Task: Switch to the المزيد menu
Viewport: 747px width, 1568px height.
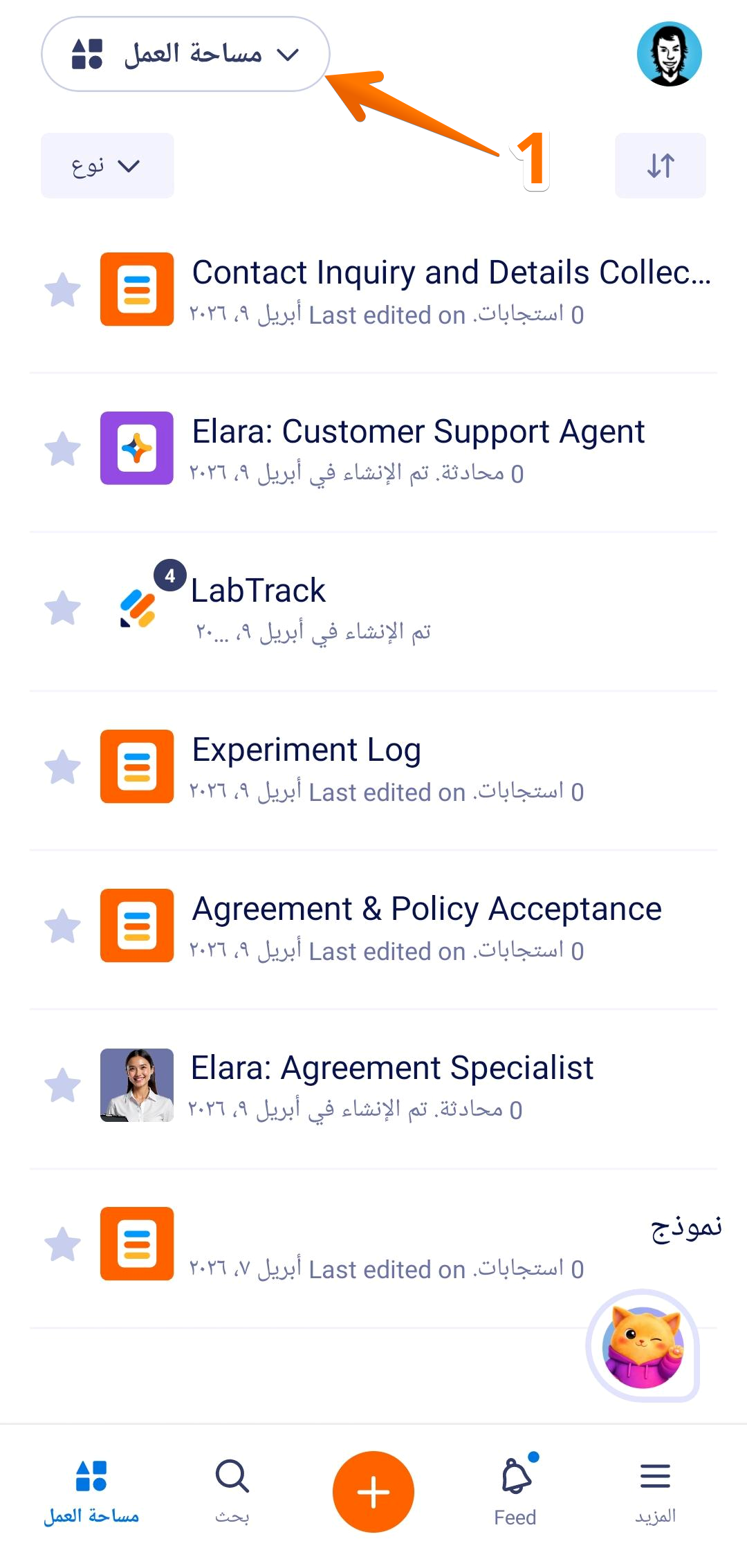Action: tap(654, 1480)
